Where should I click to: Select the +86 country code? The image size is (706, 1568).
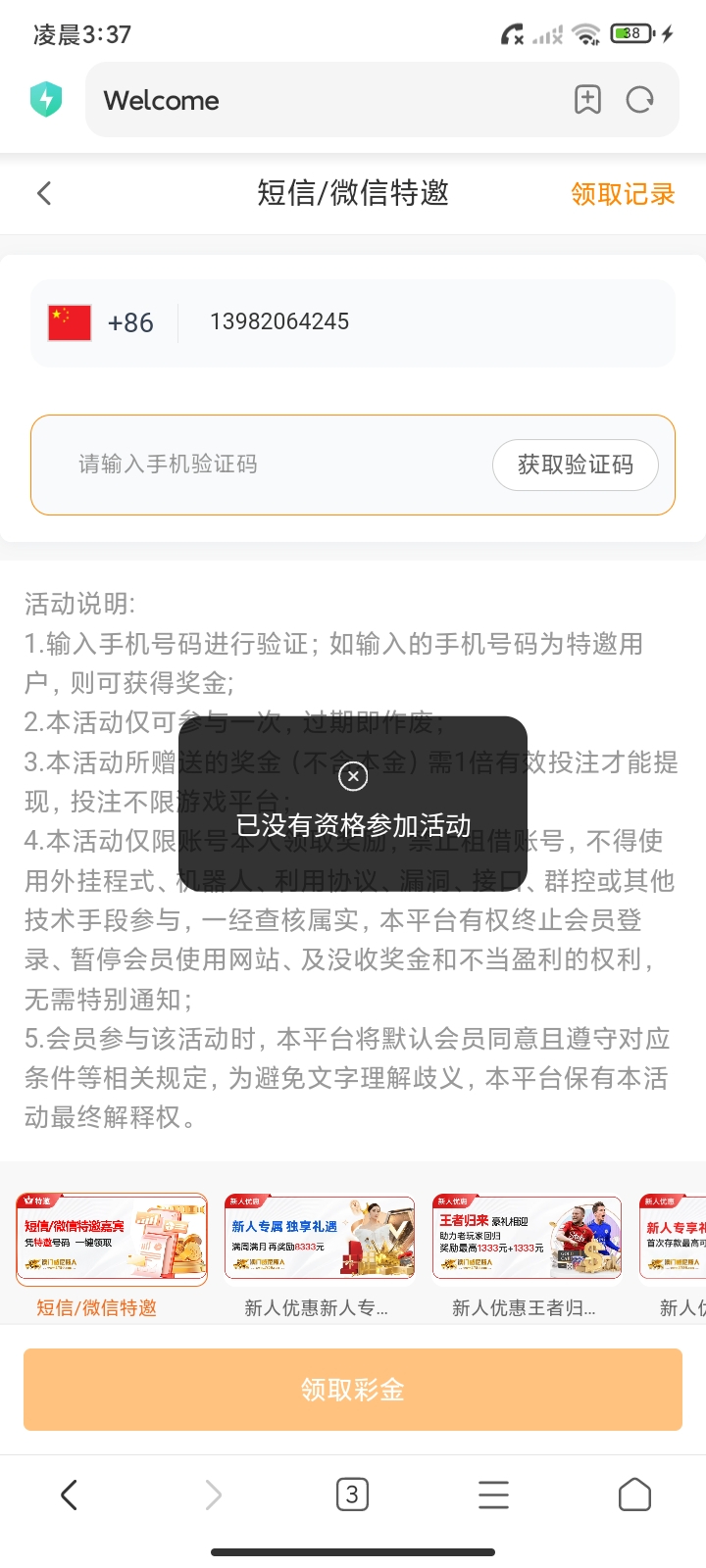(103, 322)
